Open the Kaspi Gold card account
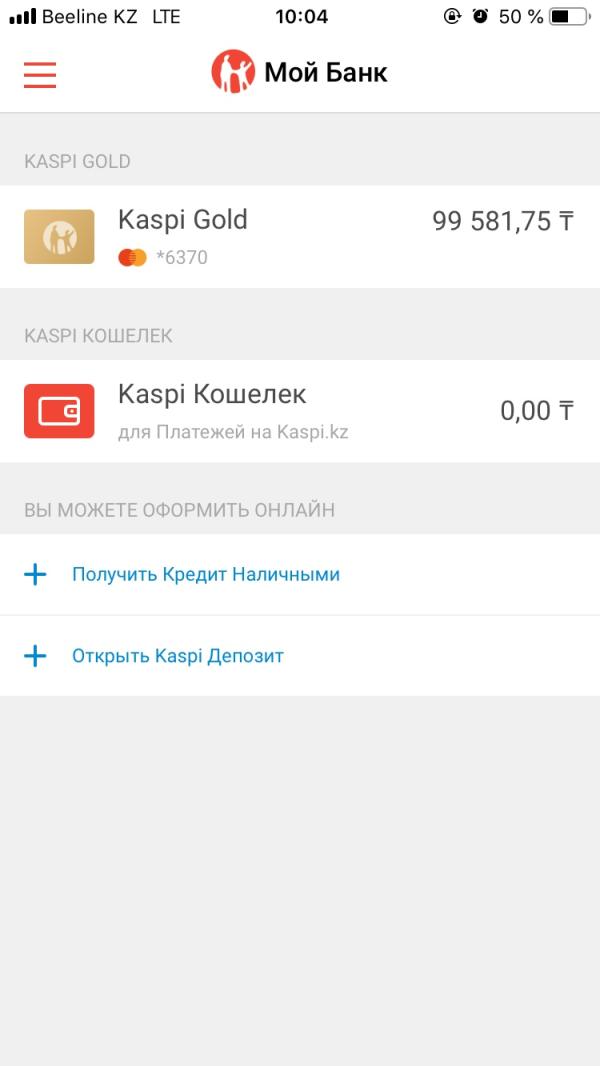600x1066 pixels. [x=299, y=236]
